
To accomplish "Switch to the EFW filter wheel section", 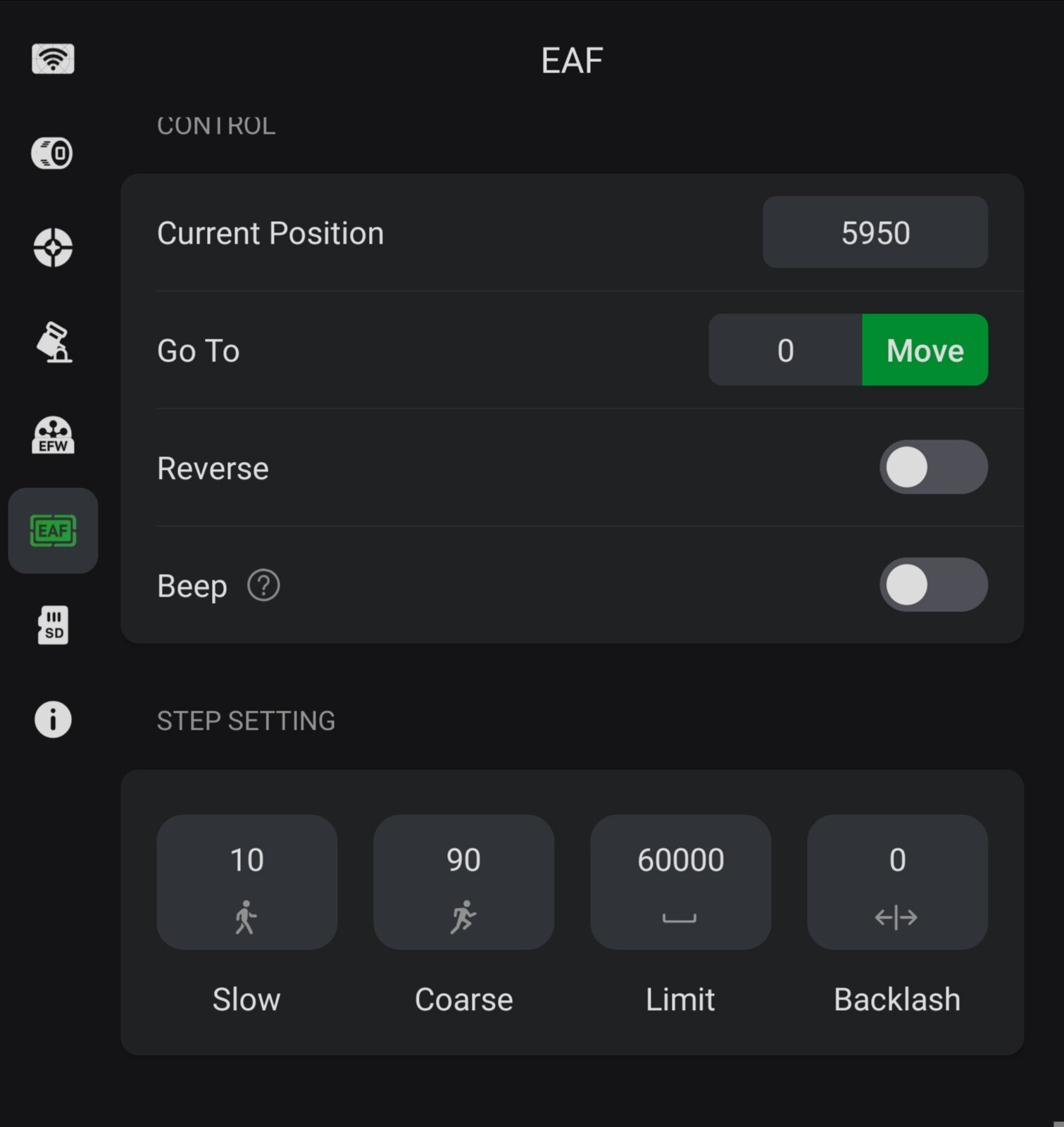I will pos(53,435).
